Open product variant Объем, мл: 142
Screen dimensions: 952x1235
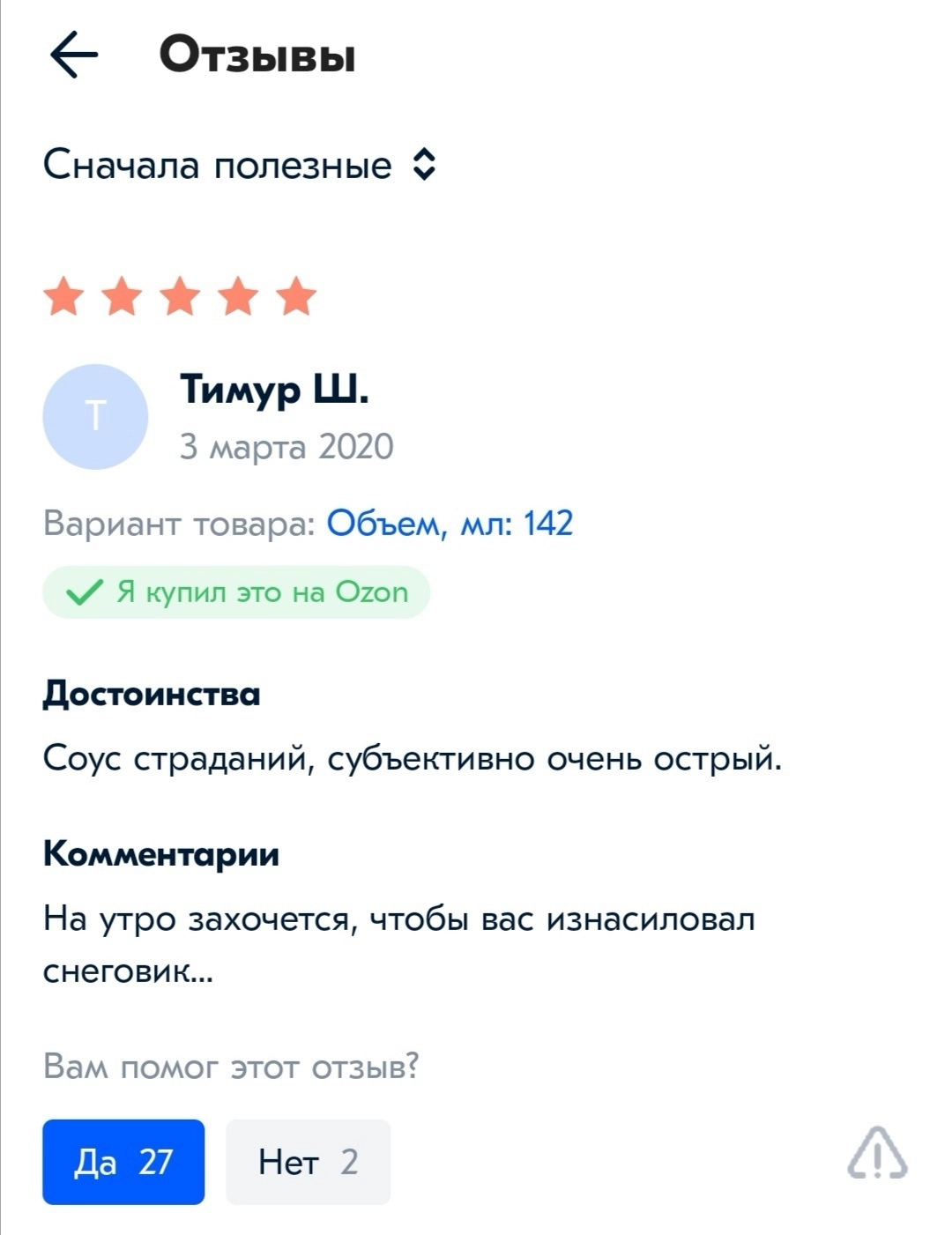(x=450, y=524)
